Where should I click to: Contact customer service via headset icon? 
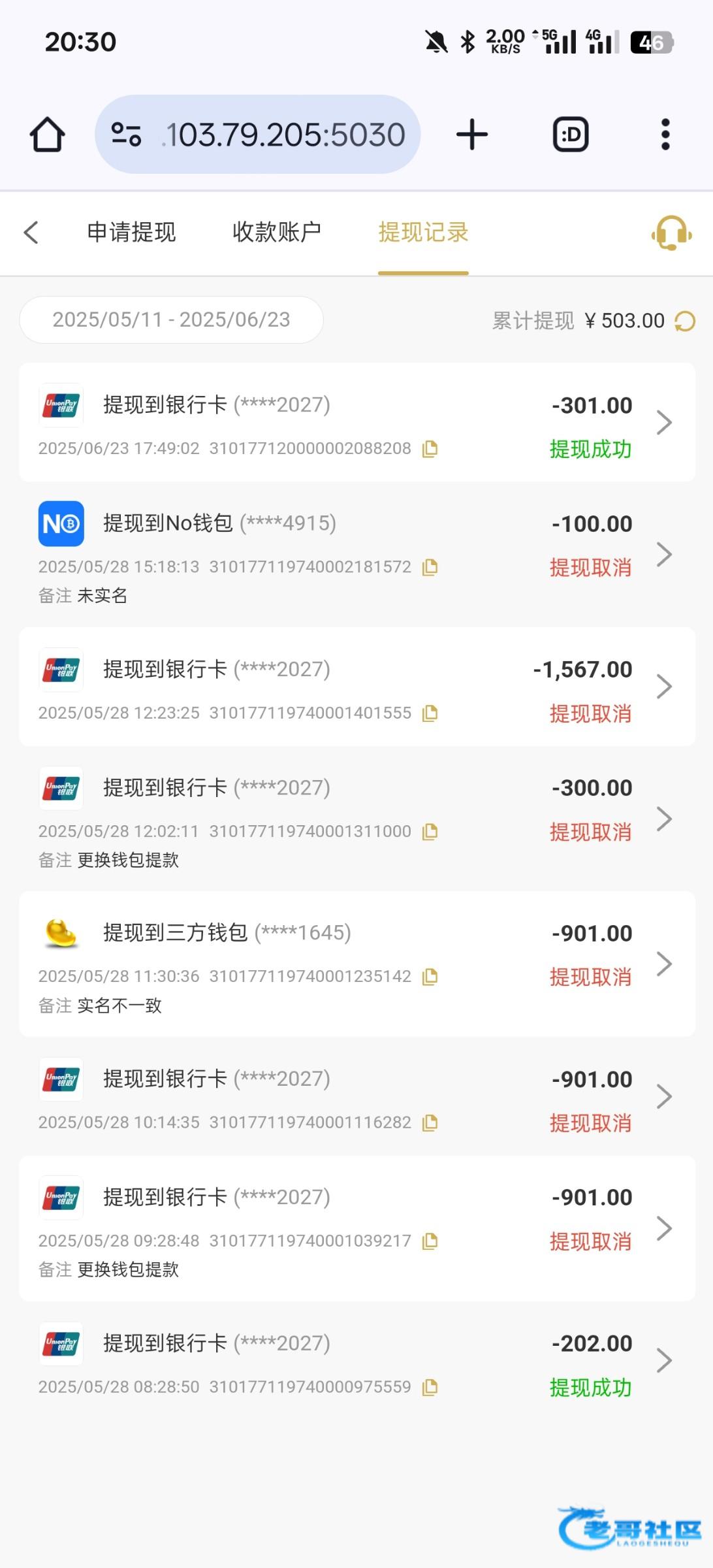(x=671, y=233)
